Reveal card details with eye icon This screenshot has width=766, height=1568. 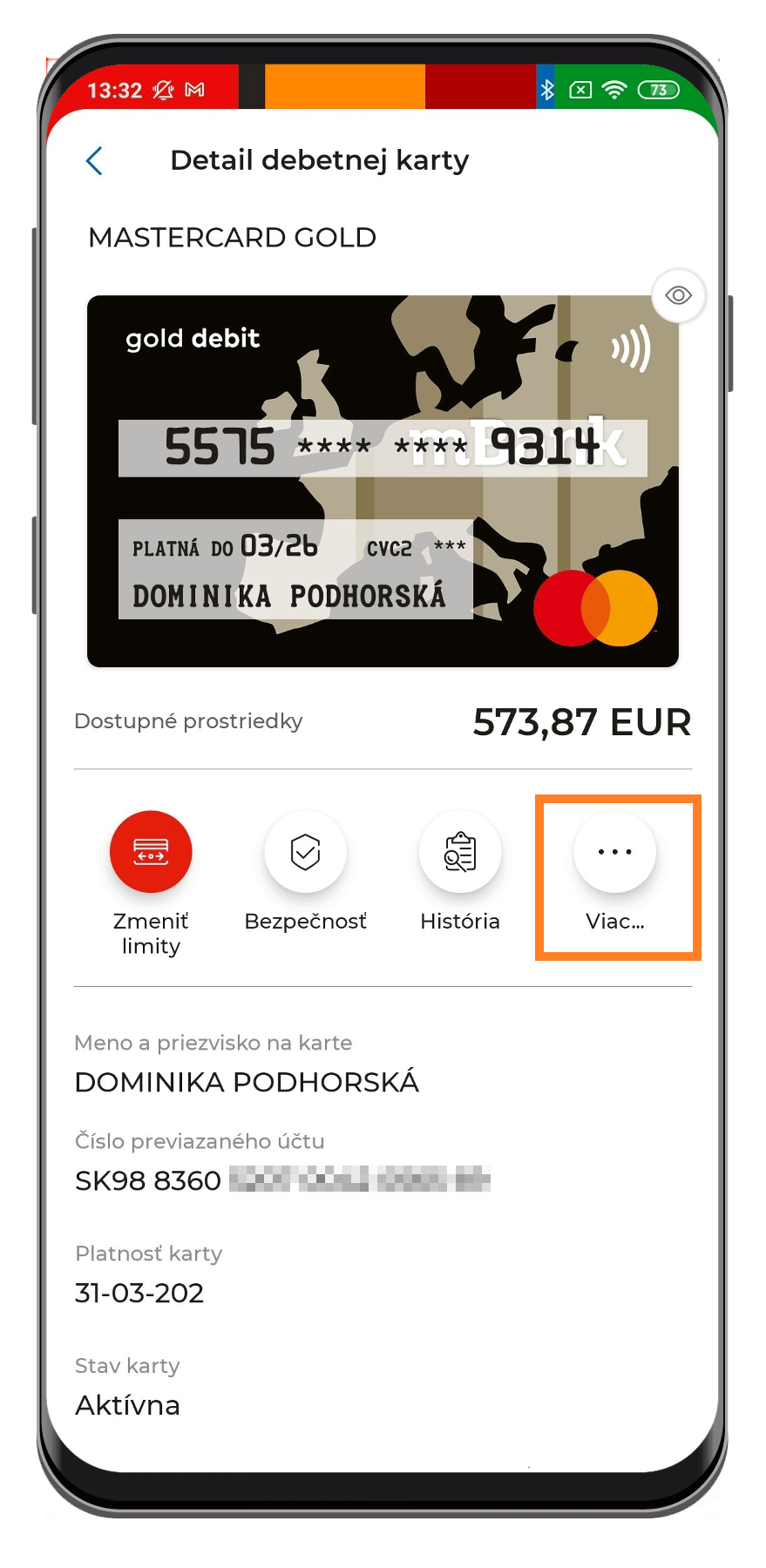click(678, 295)
